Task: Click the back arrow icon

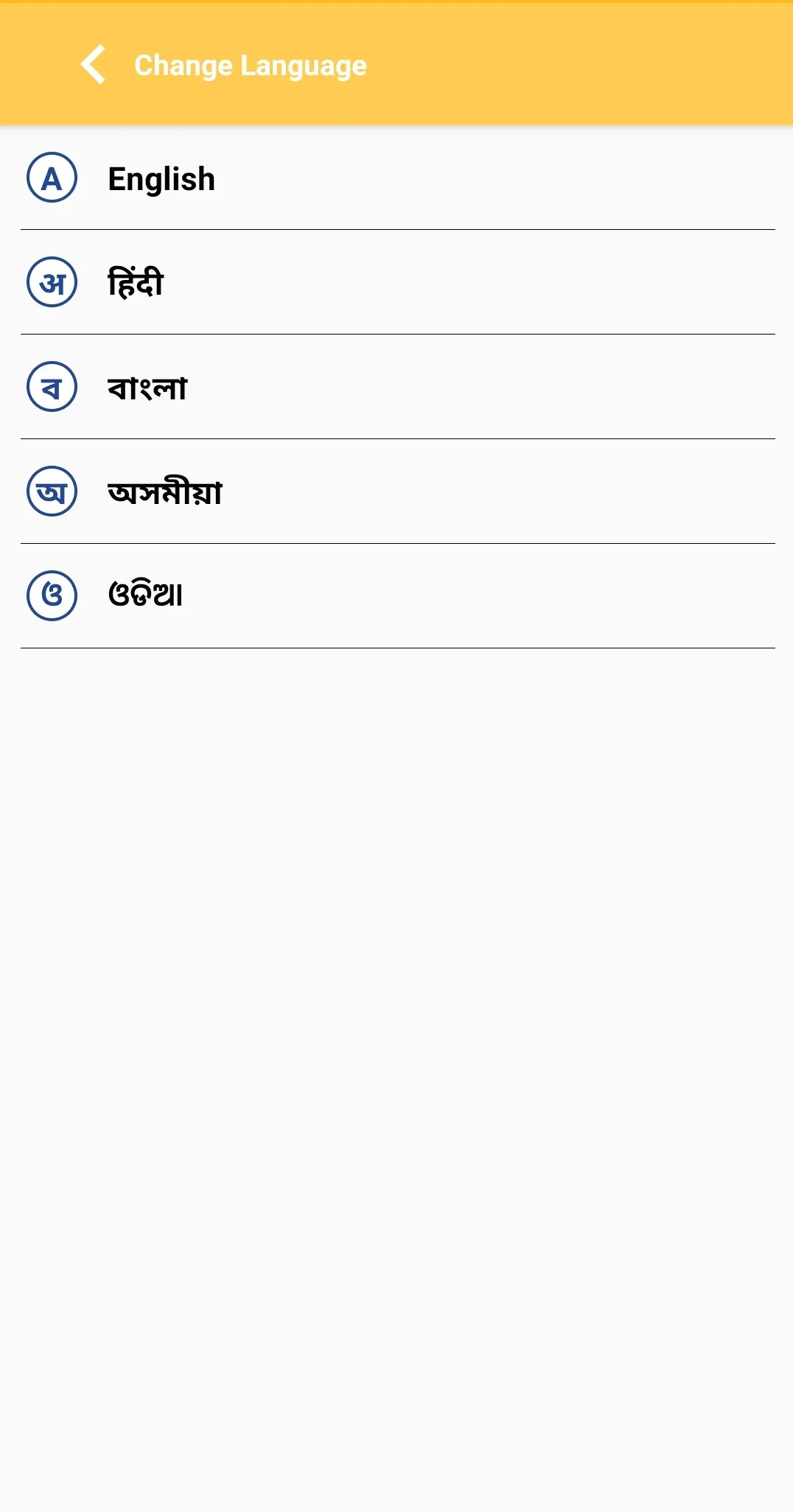Action: [94, 66]
